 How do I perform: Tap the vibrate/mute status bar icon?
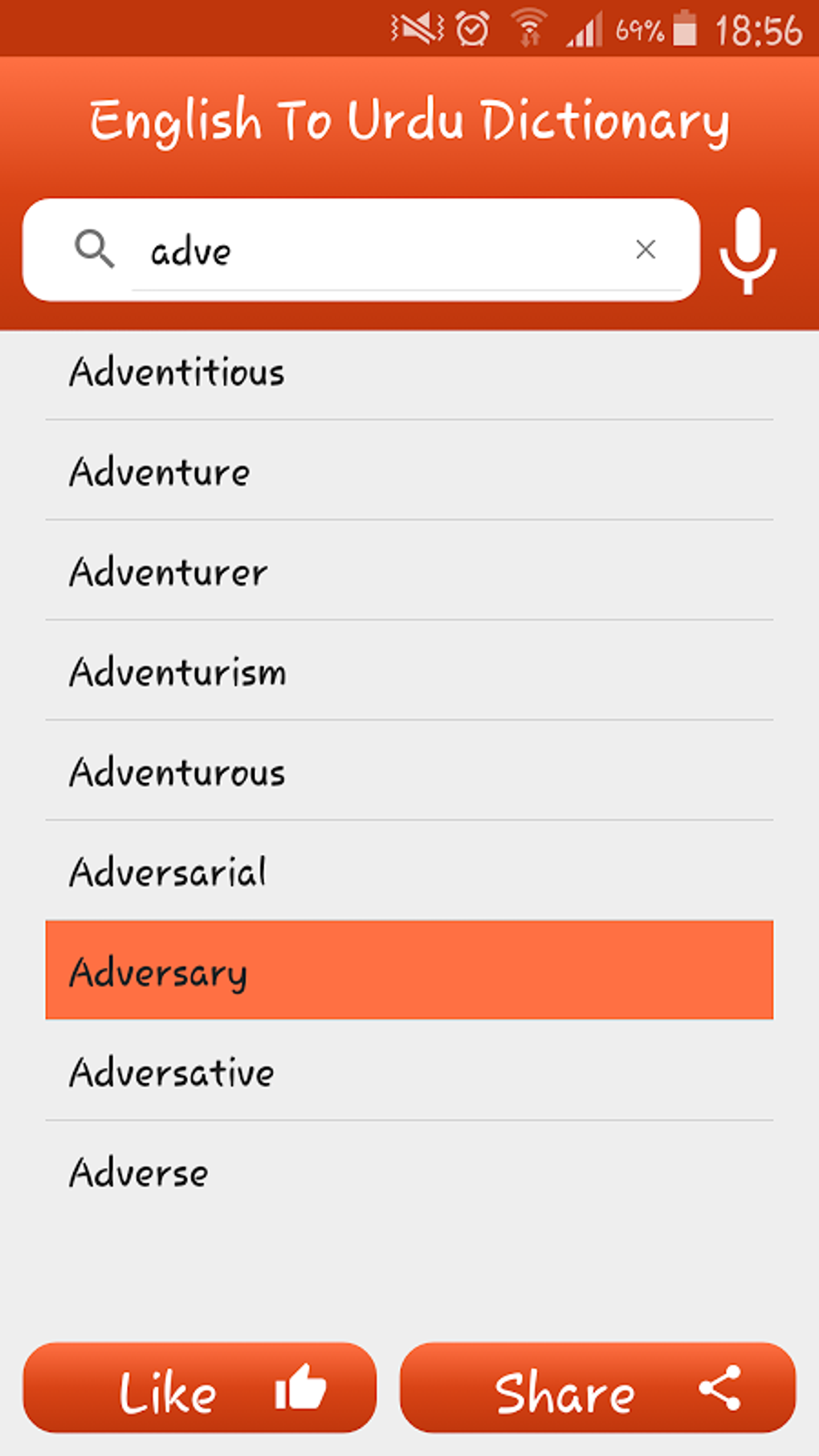415,27
